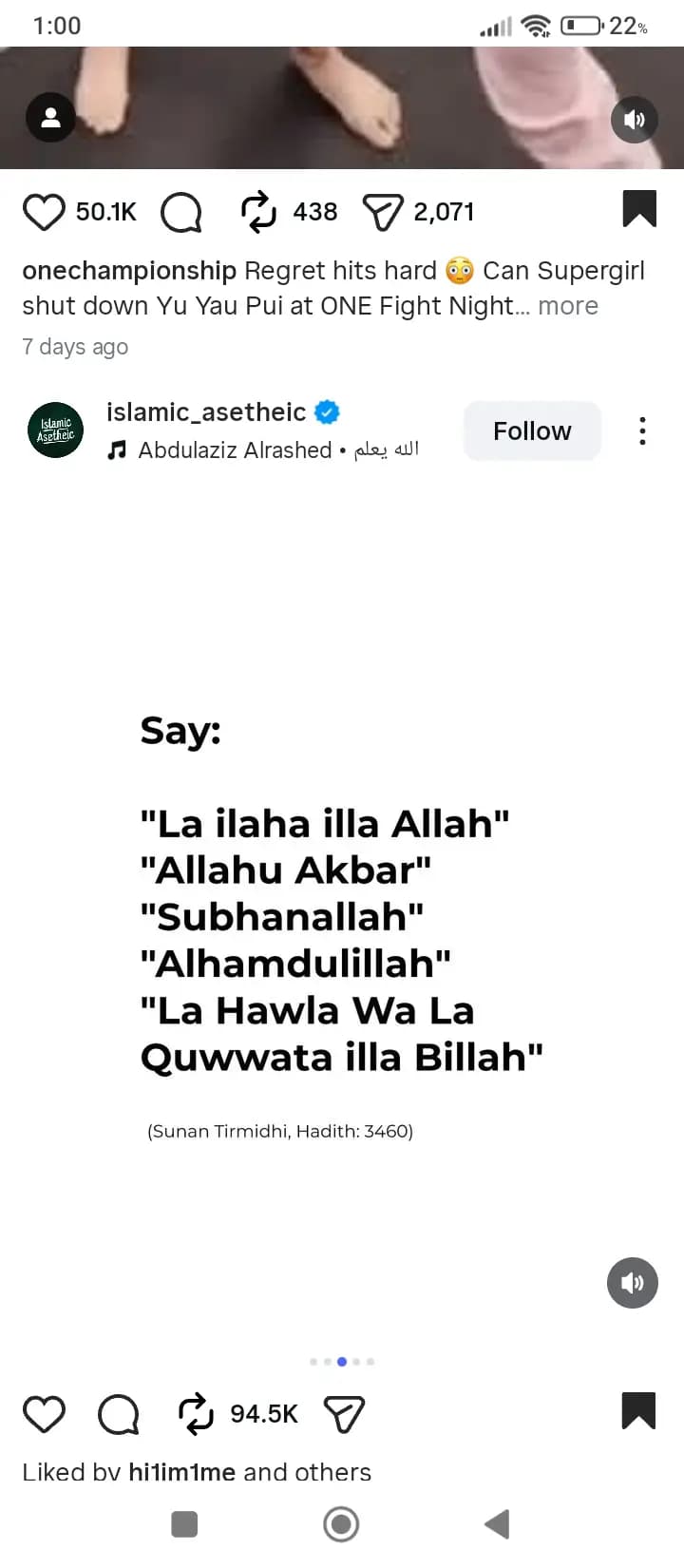Toggle sound on the onechampionship video
The height and width of the screenshot is (1568, 684).
pyautogui.click(x=634, y=120)
